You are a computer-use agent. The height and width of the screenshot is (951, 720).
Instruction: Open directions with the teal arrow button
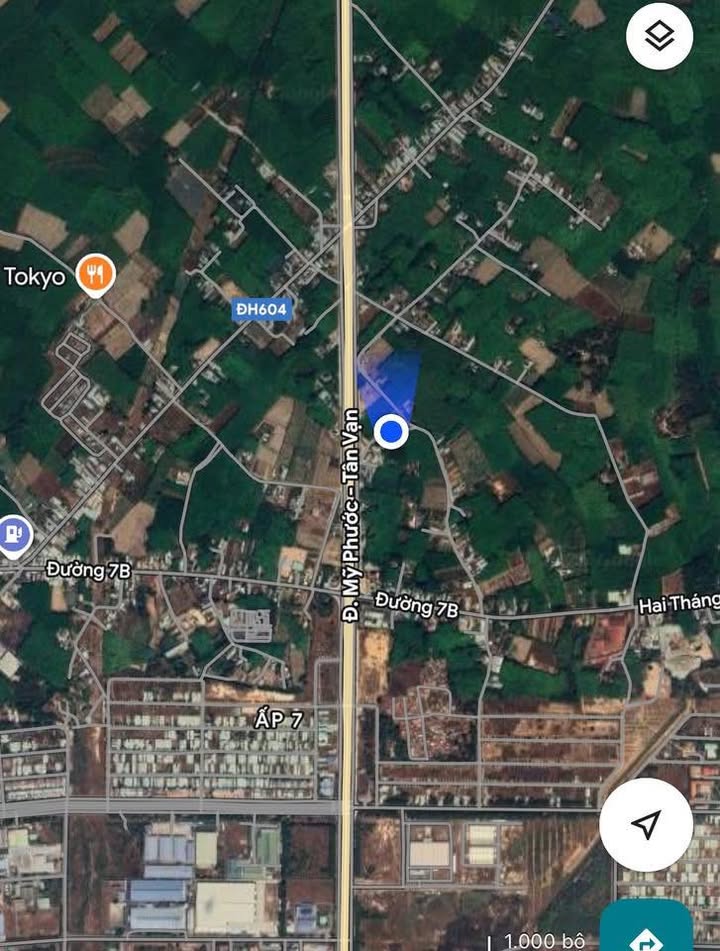tap(646, 930)
